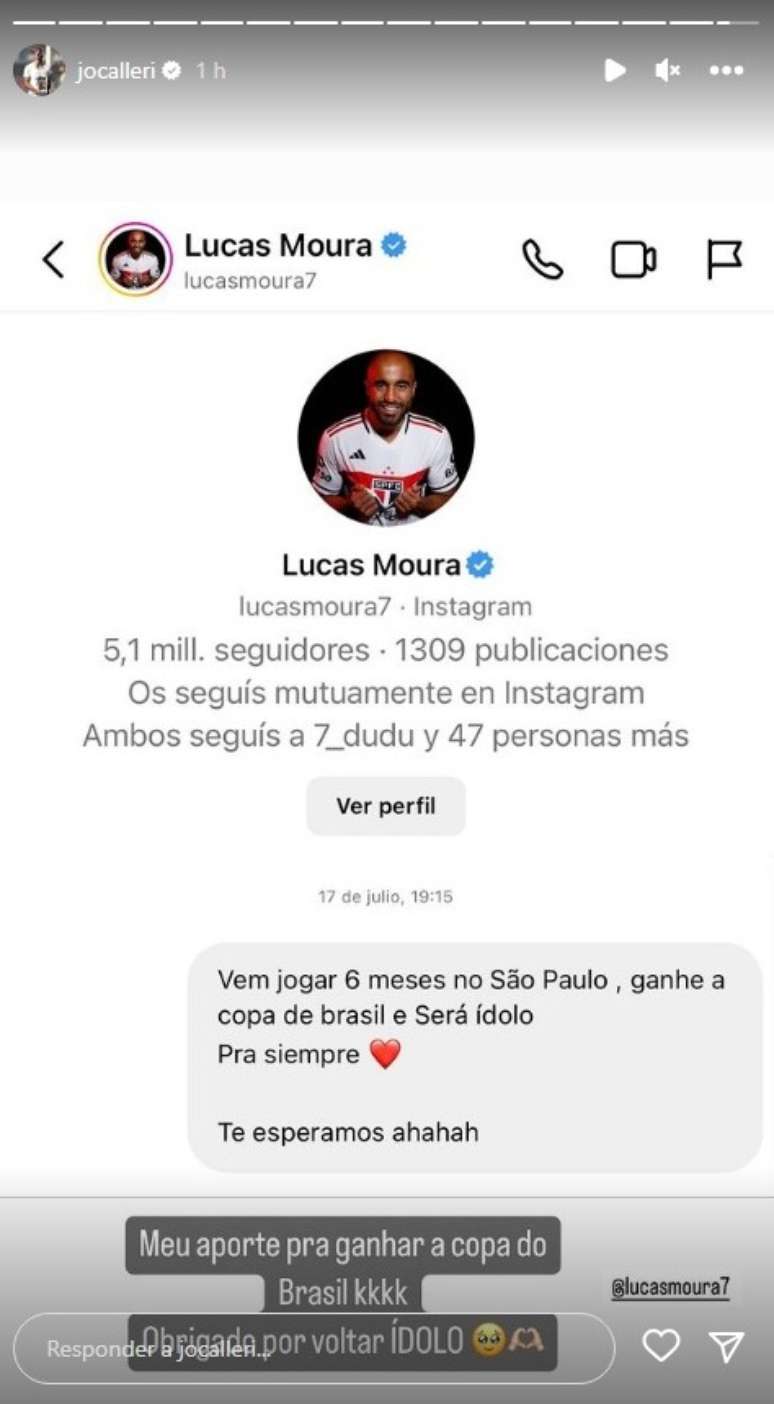Screen dimensions: 774x1404
Task: Resume story playback
Action: [615, 70]
